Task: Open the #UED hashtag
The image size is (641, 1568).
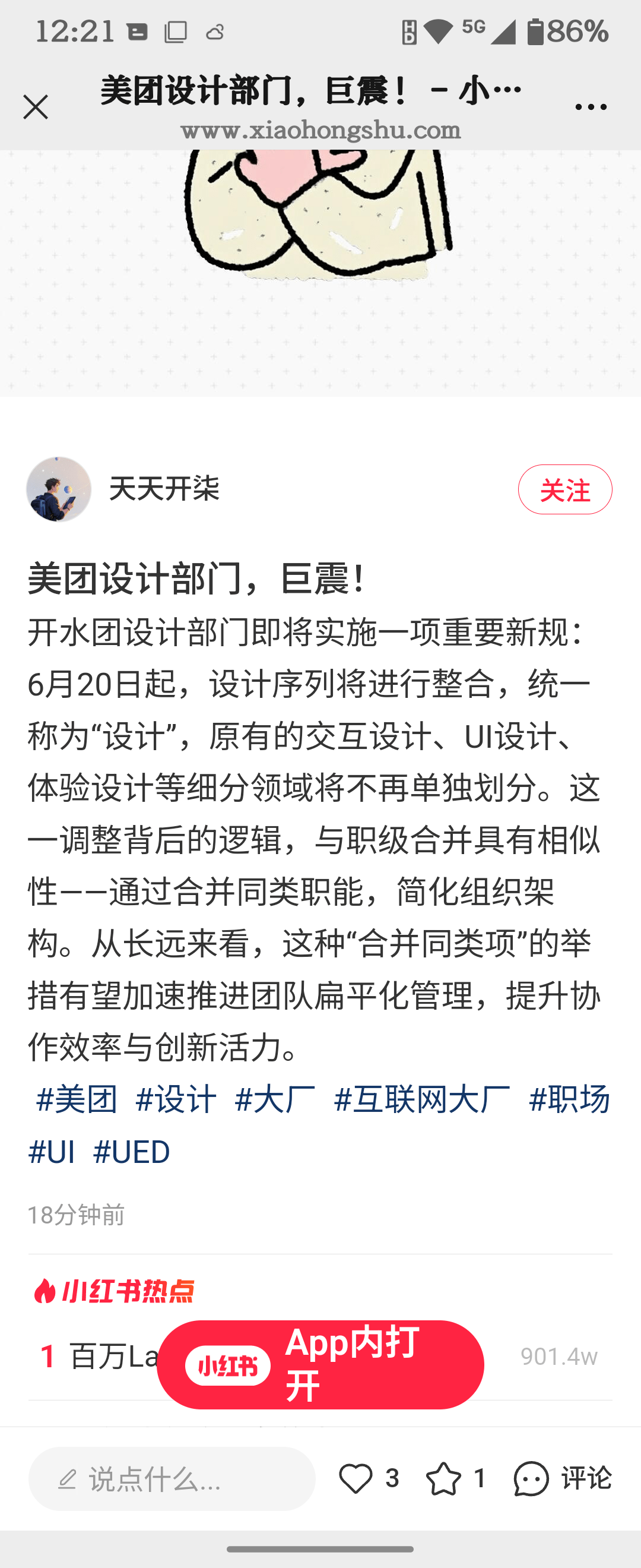Action: [131, 1152]
